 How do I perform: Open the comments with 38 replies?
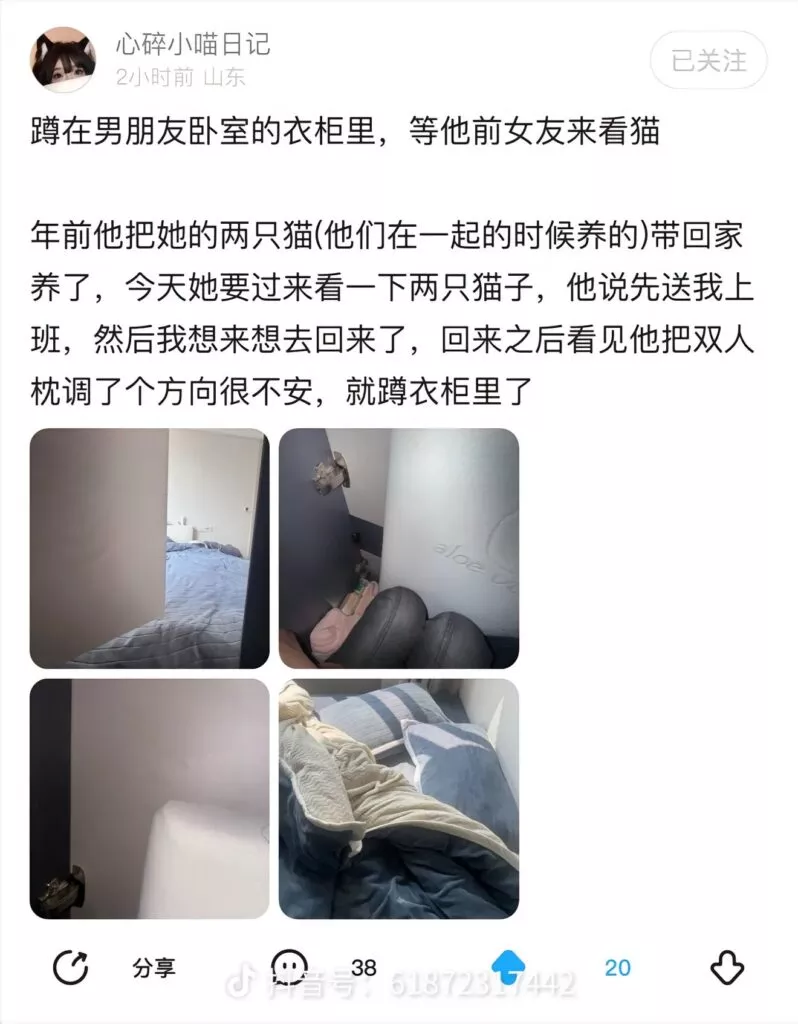point(290,967)
